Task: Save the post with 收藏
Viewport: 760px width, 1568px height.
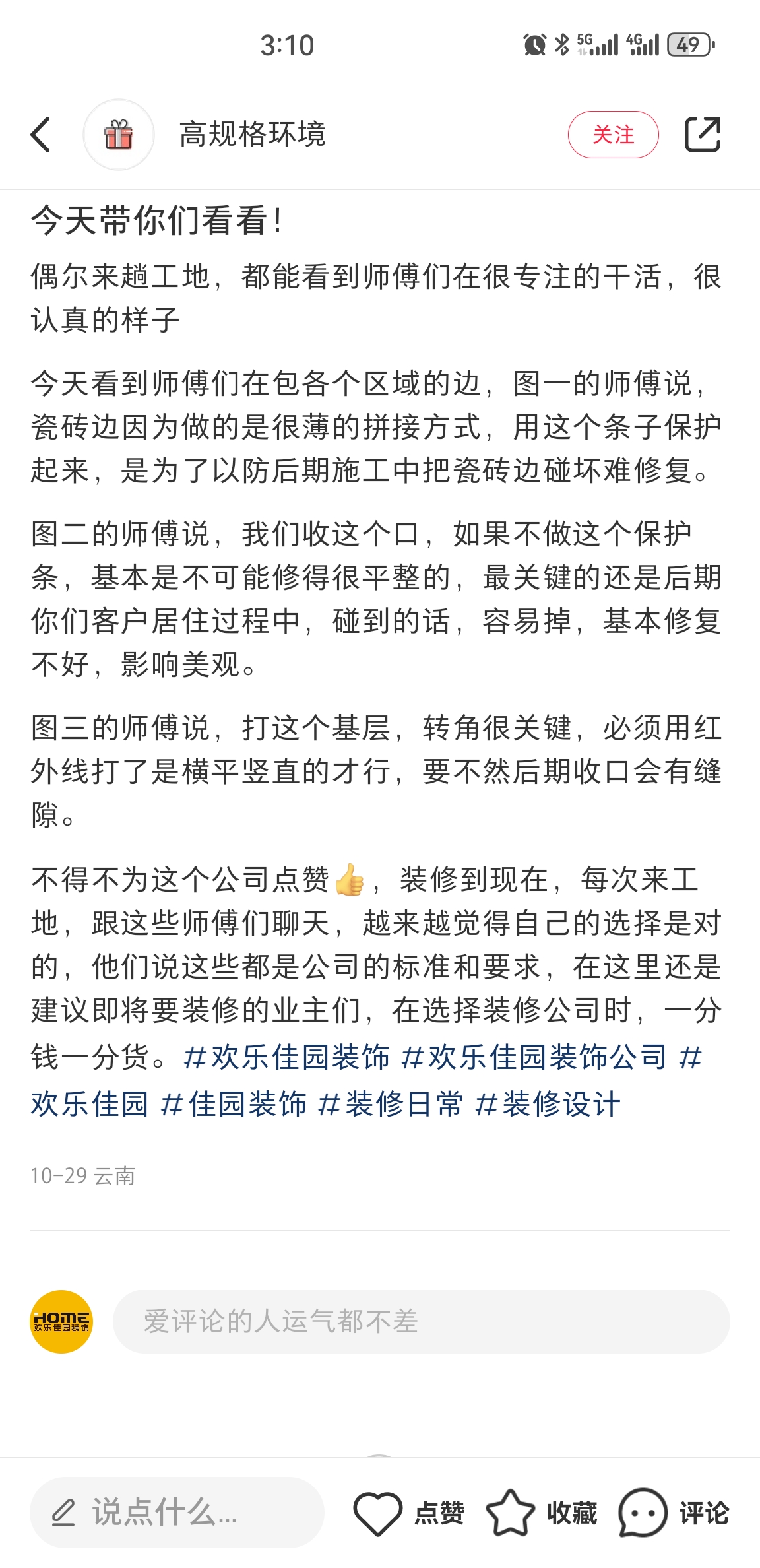Action: tap(541, 1512)
